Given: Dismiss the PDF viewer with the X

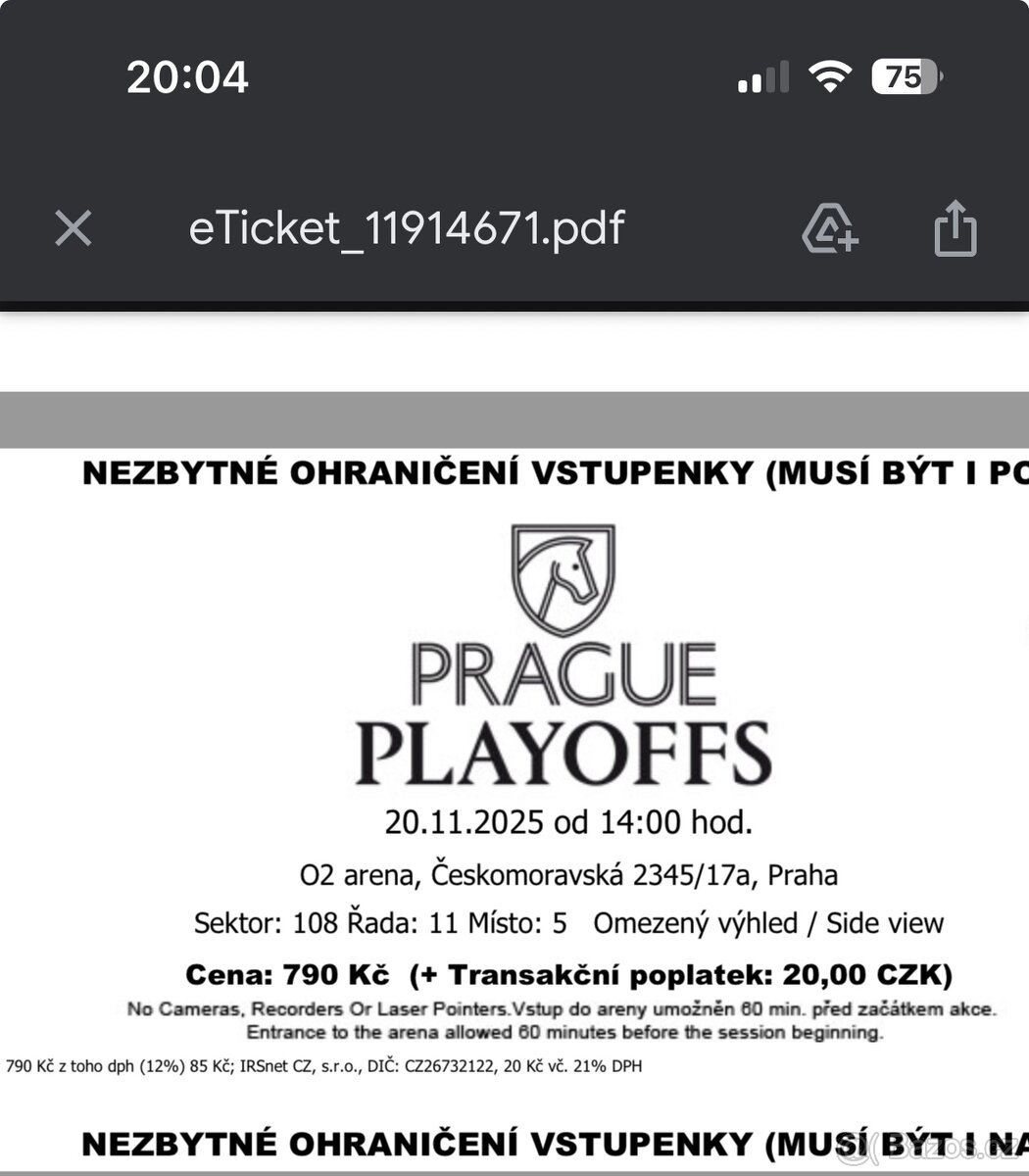Looking at the screenshot, I should (73, 228).
